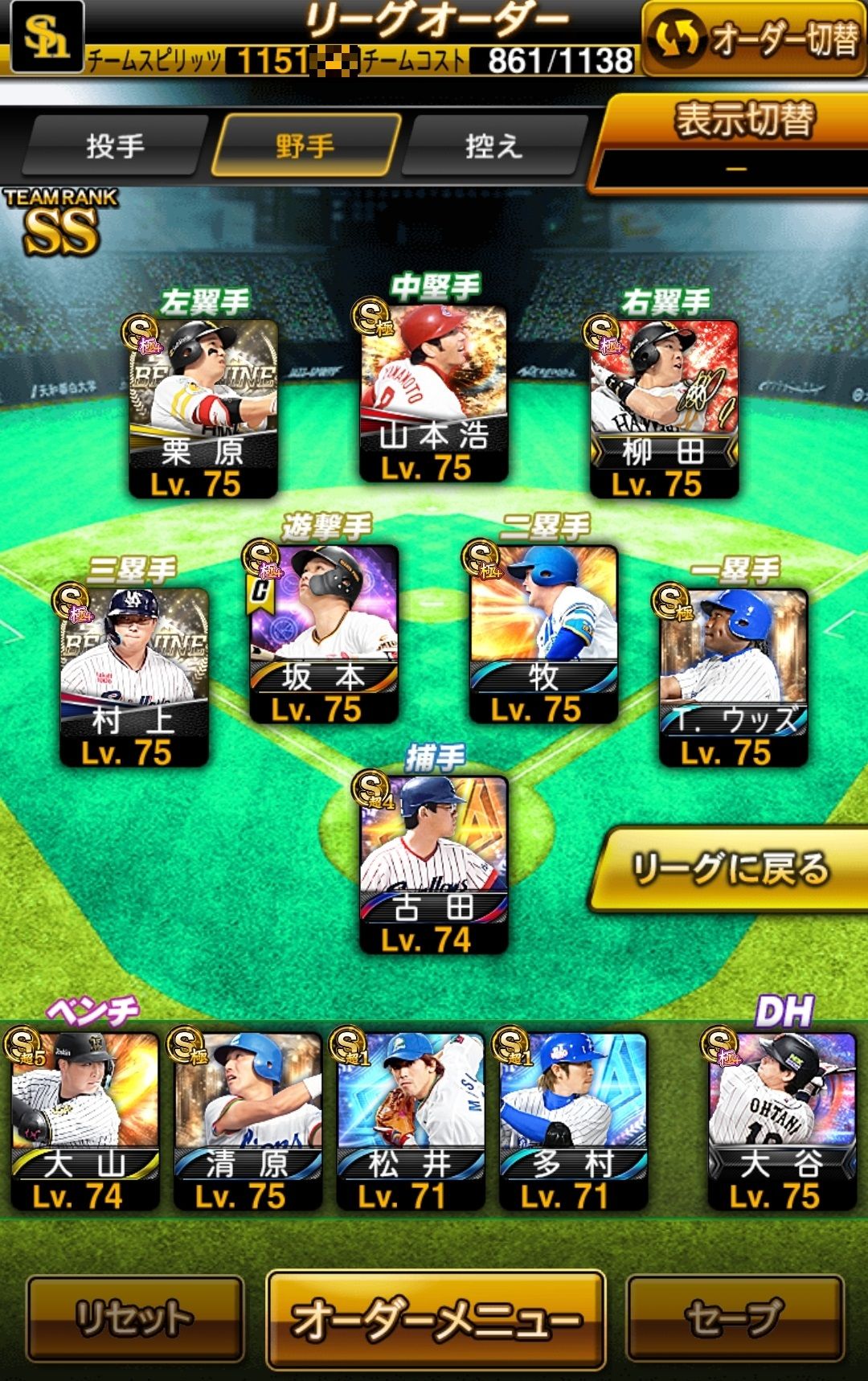Viewport: 868px width, 1381px height.
Task: Select first baseman T.ウッズ card
Action: (x=733, y=677)
